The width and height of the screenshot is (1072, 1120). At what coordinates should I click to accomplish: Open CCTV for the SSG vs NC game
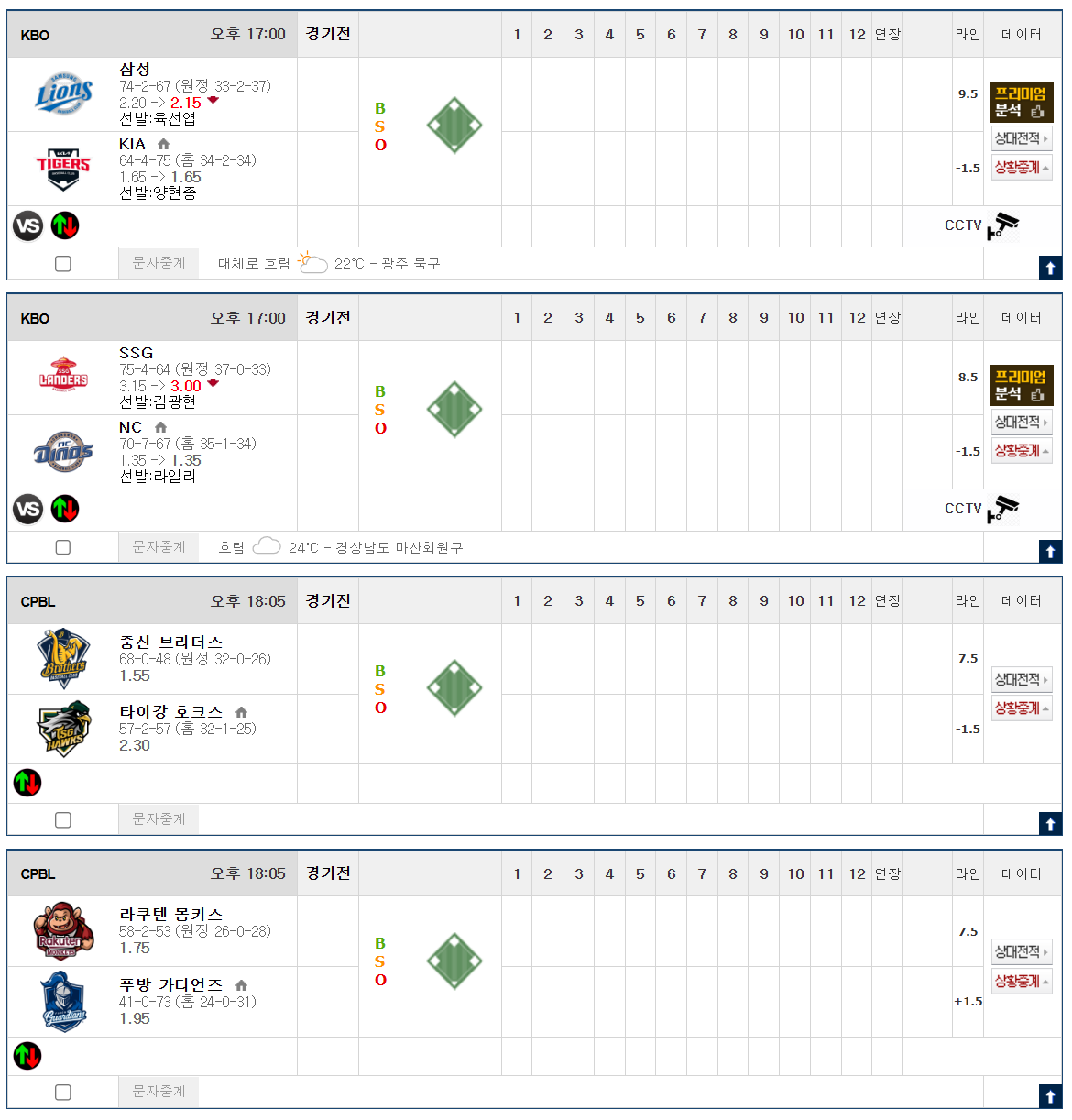click(982, 509)
